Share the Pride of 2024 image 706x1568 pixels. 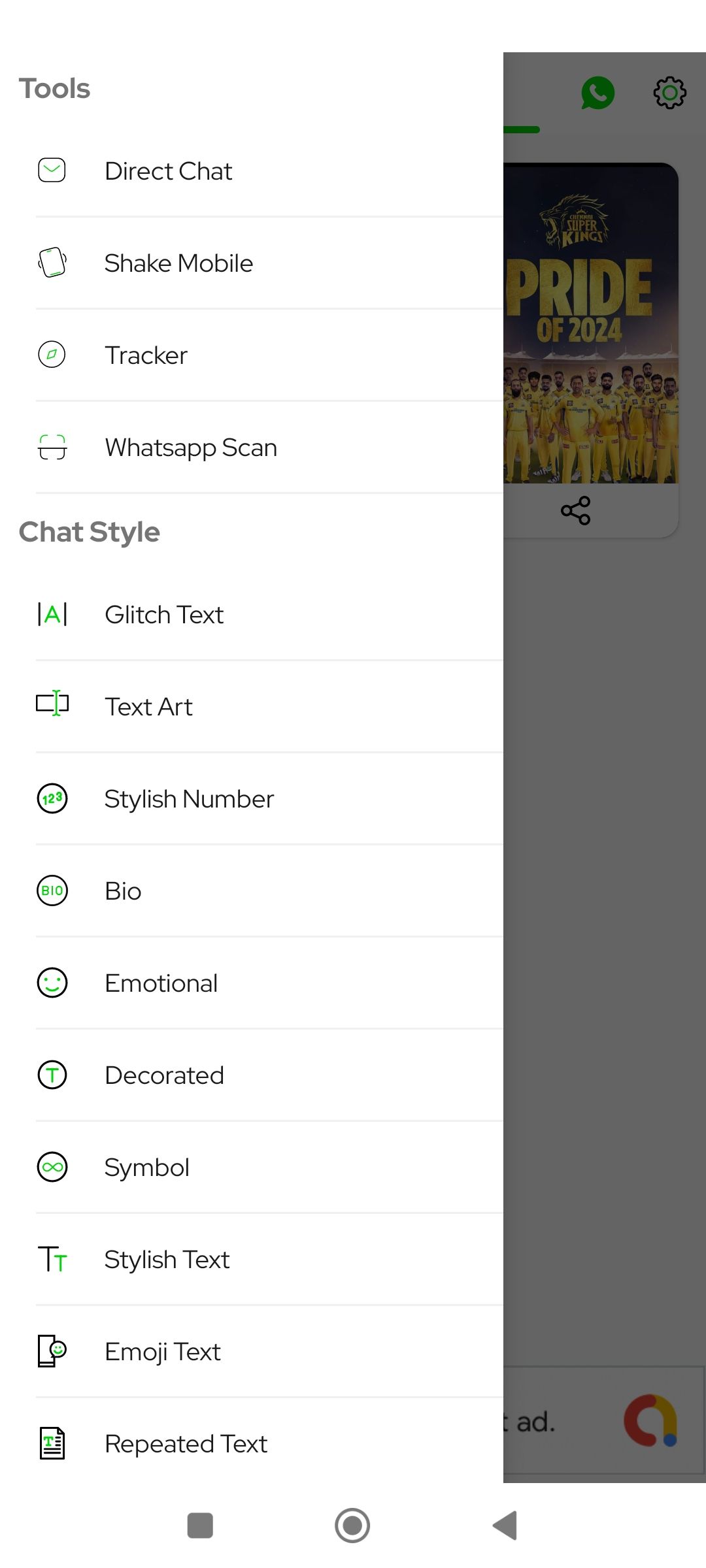(x=575, y=510)
